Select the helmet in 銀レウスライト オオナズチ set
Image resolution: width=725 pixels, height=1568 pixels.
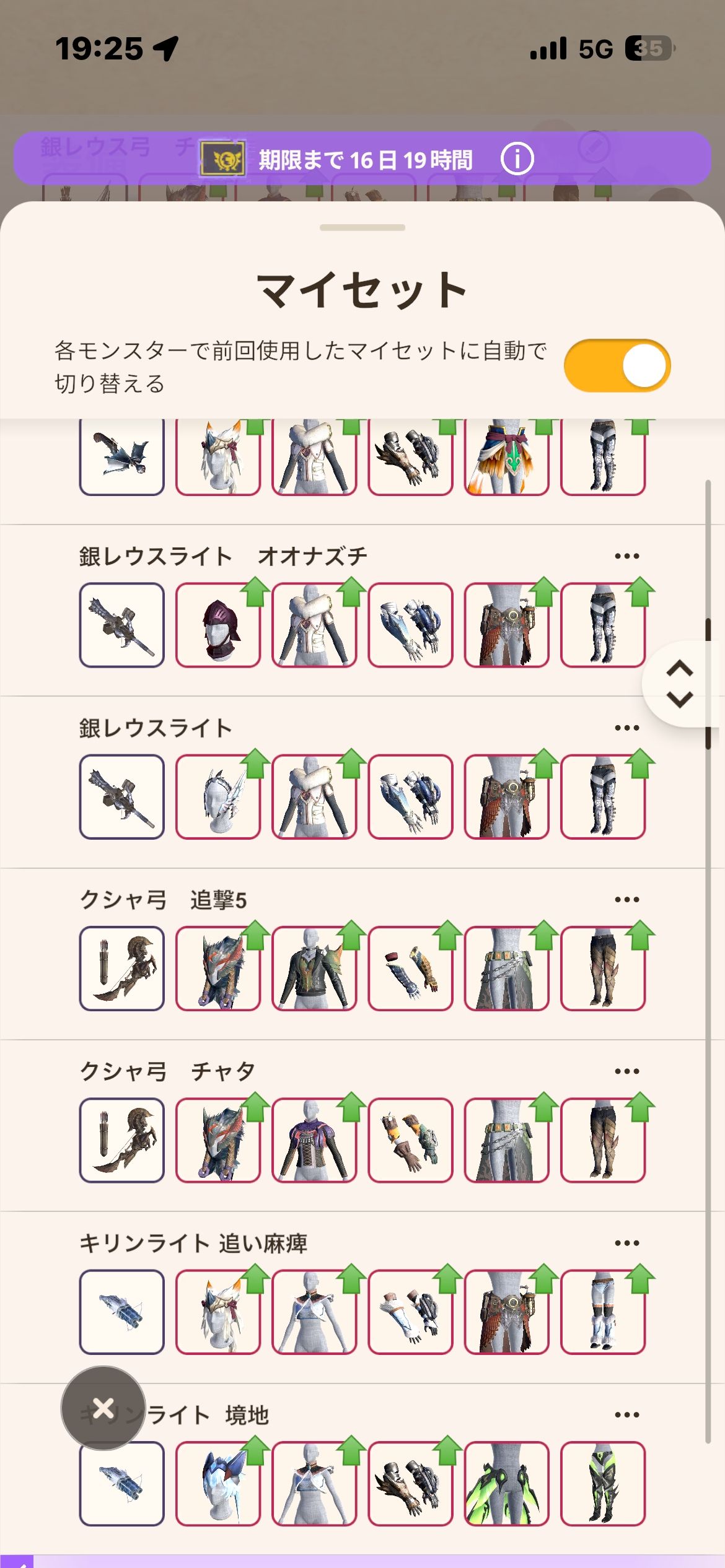point(218,625)
